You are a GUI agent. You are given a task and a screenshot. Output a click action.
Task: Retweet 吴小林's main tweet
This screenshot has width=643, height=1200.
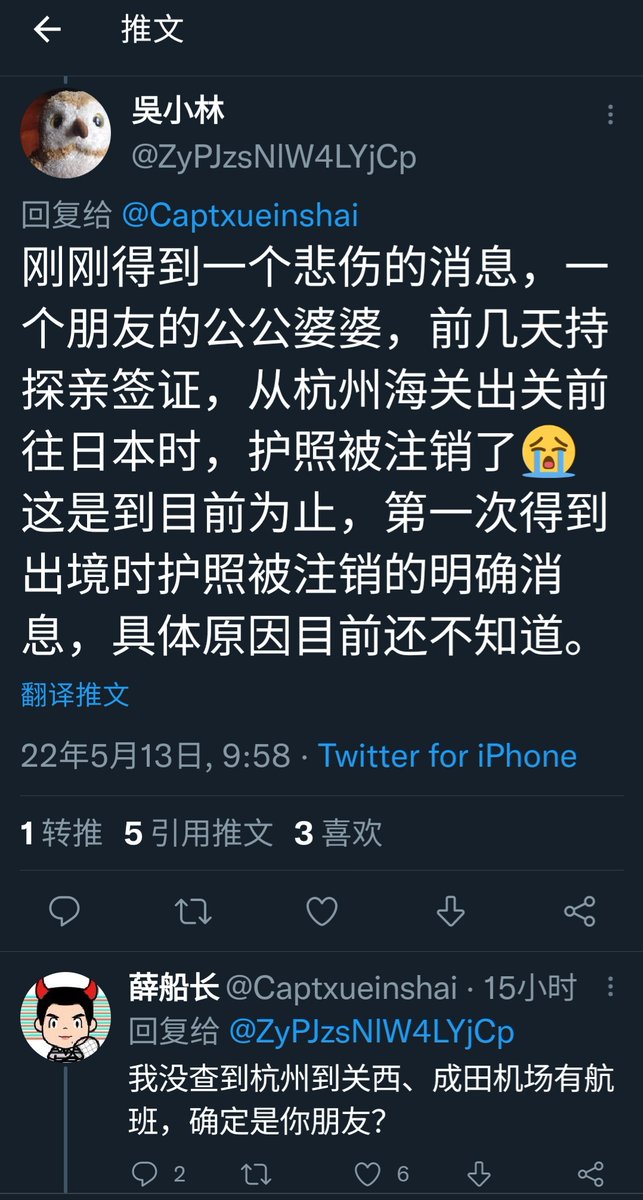[x=193, y=911]
